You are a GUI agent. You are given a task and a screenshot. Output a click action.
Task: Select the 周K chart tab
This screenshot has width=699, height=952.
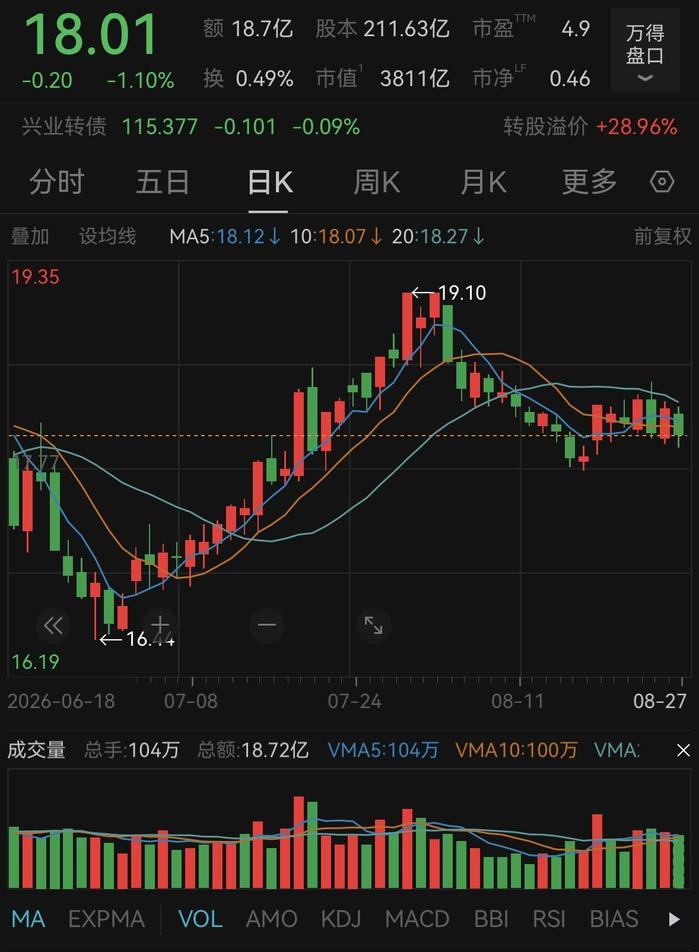377,182
